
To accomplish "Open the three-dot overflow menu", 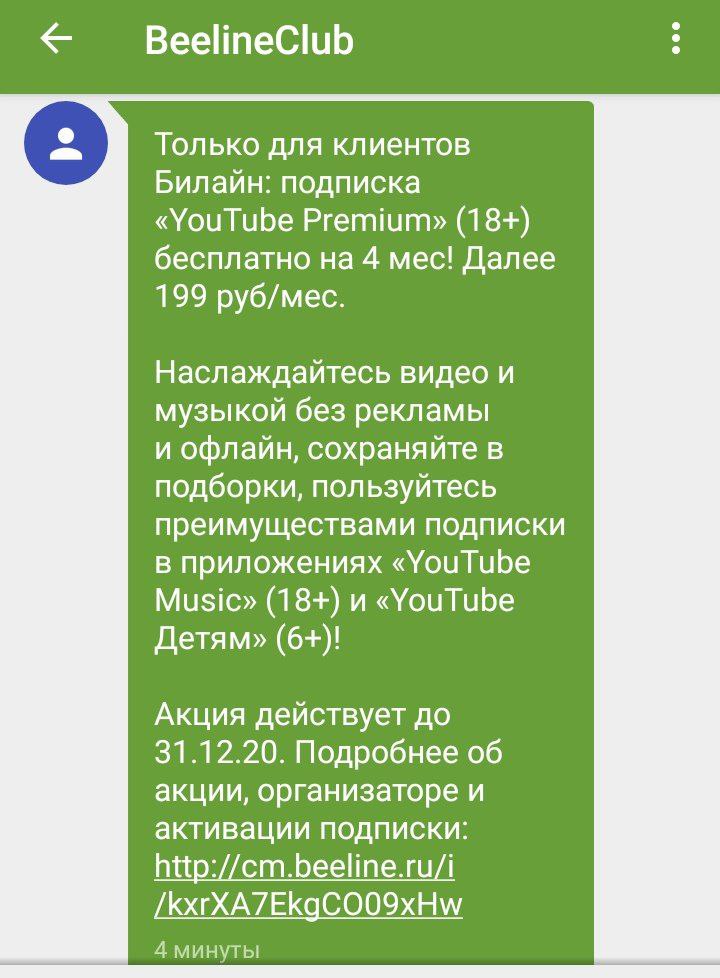I will click(x=677, y=41).
